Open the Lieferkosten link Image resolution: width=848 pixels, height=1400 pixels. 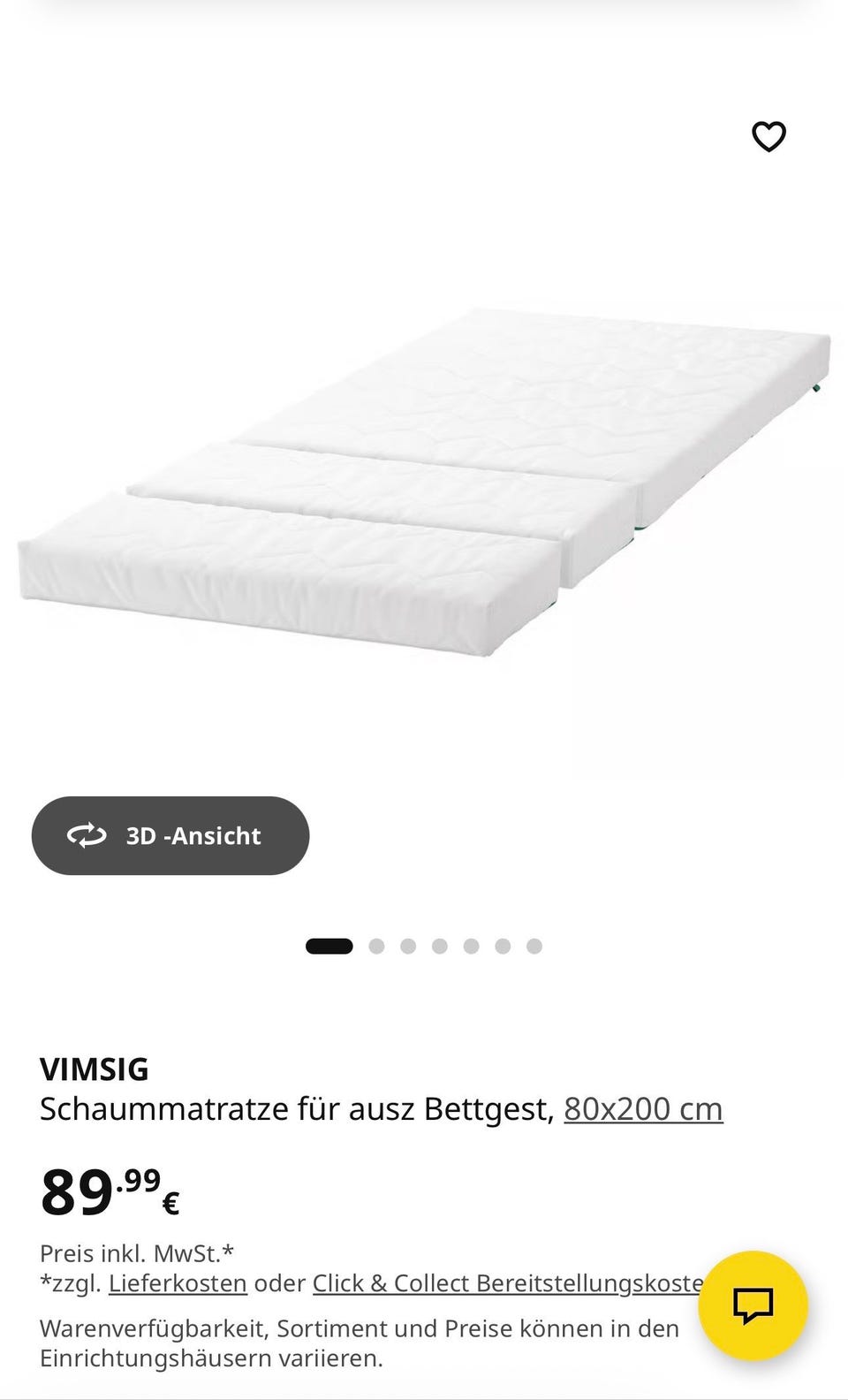(x=178, y=1282)
